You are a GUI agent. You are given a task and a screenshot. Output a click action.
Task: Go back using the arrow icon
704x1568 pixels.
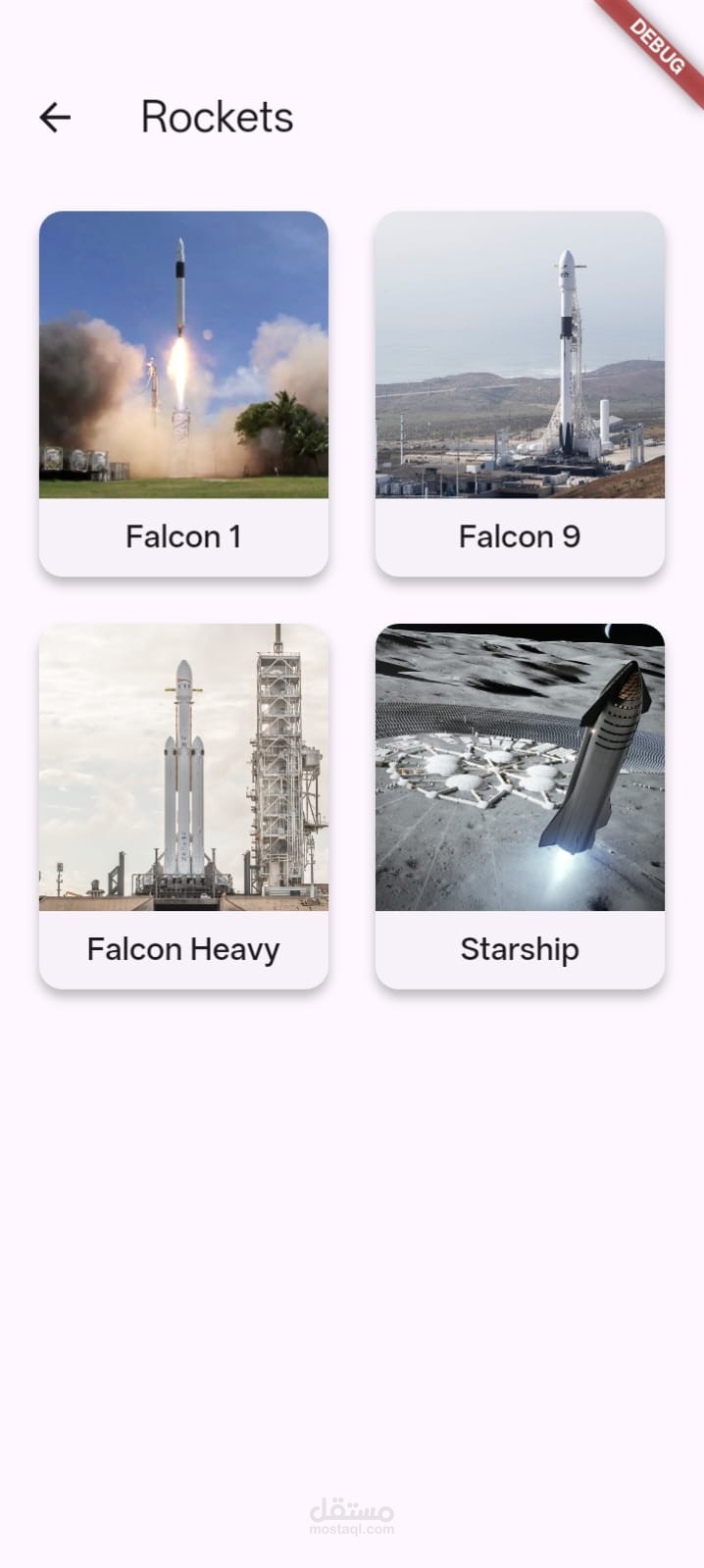(x=55, y=118)
